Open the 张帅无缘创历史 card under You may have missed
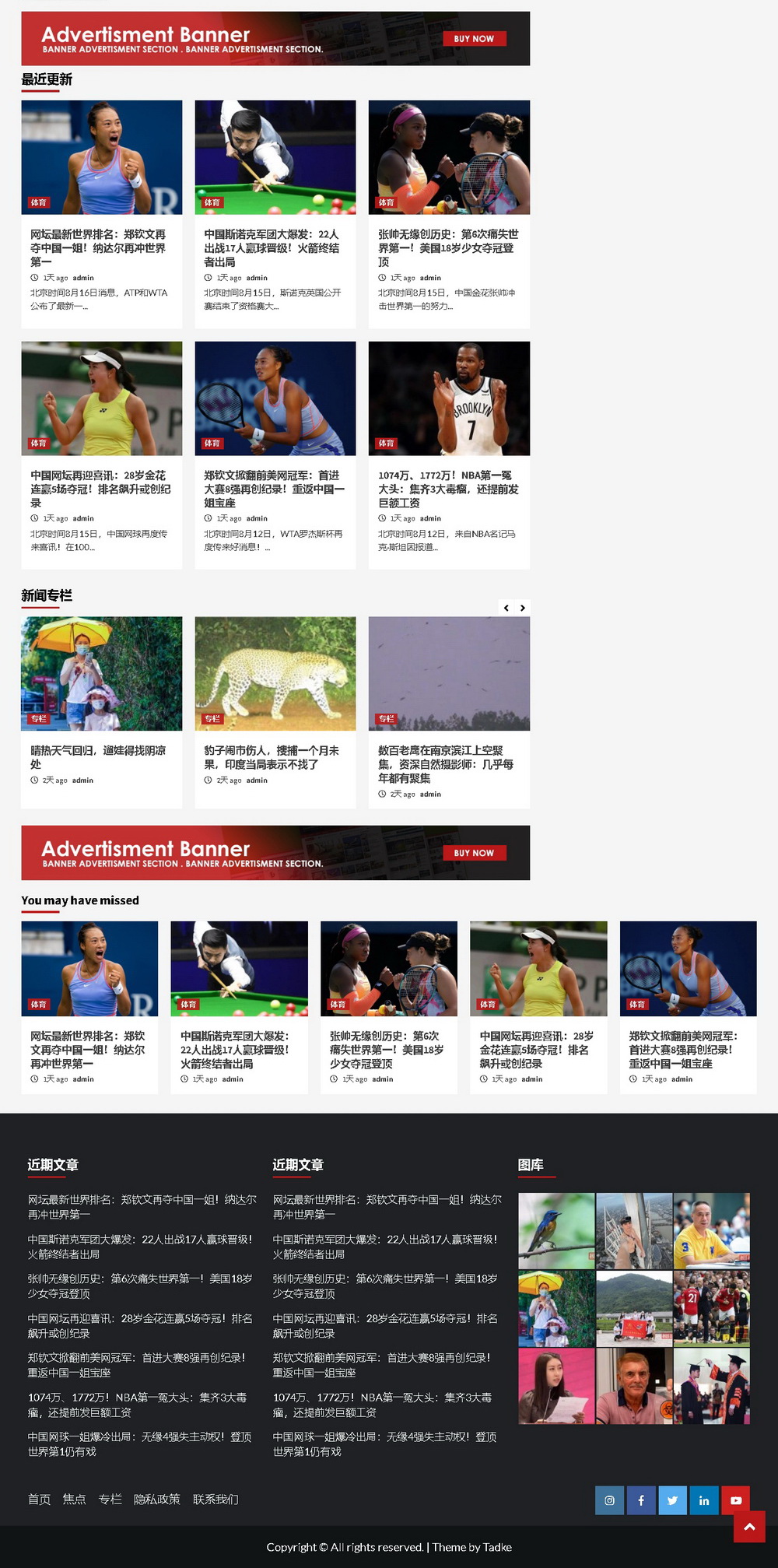778x1568 pixels. tap(387, 1050)
